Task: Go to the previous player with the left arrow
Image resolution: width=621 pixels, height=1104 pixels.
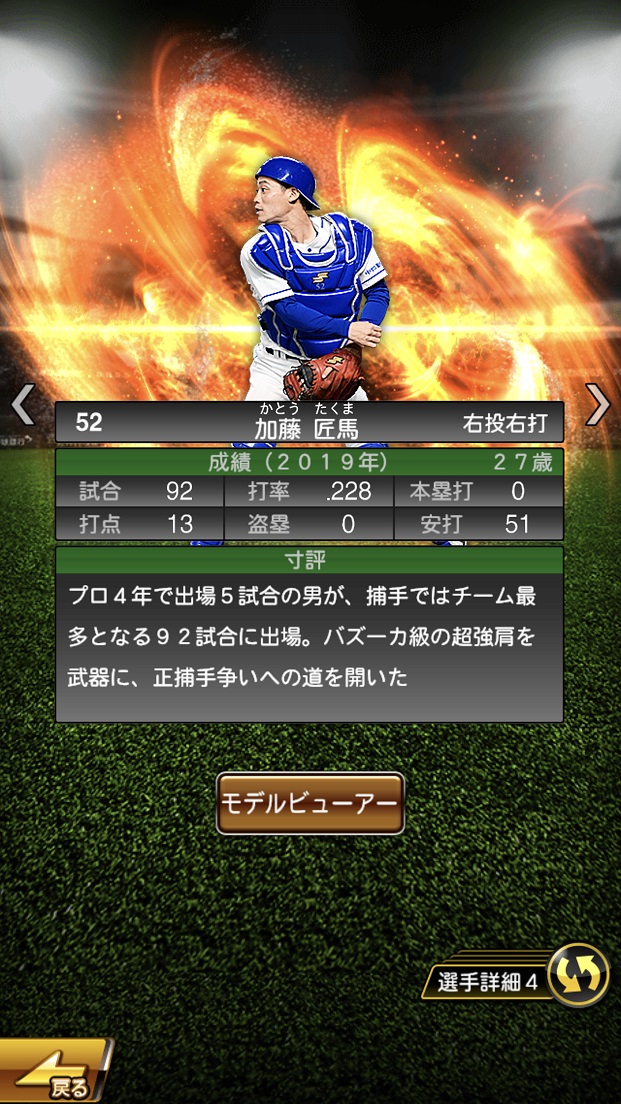Action: tap(22, 404)
